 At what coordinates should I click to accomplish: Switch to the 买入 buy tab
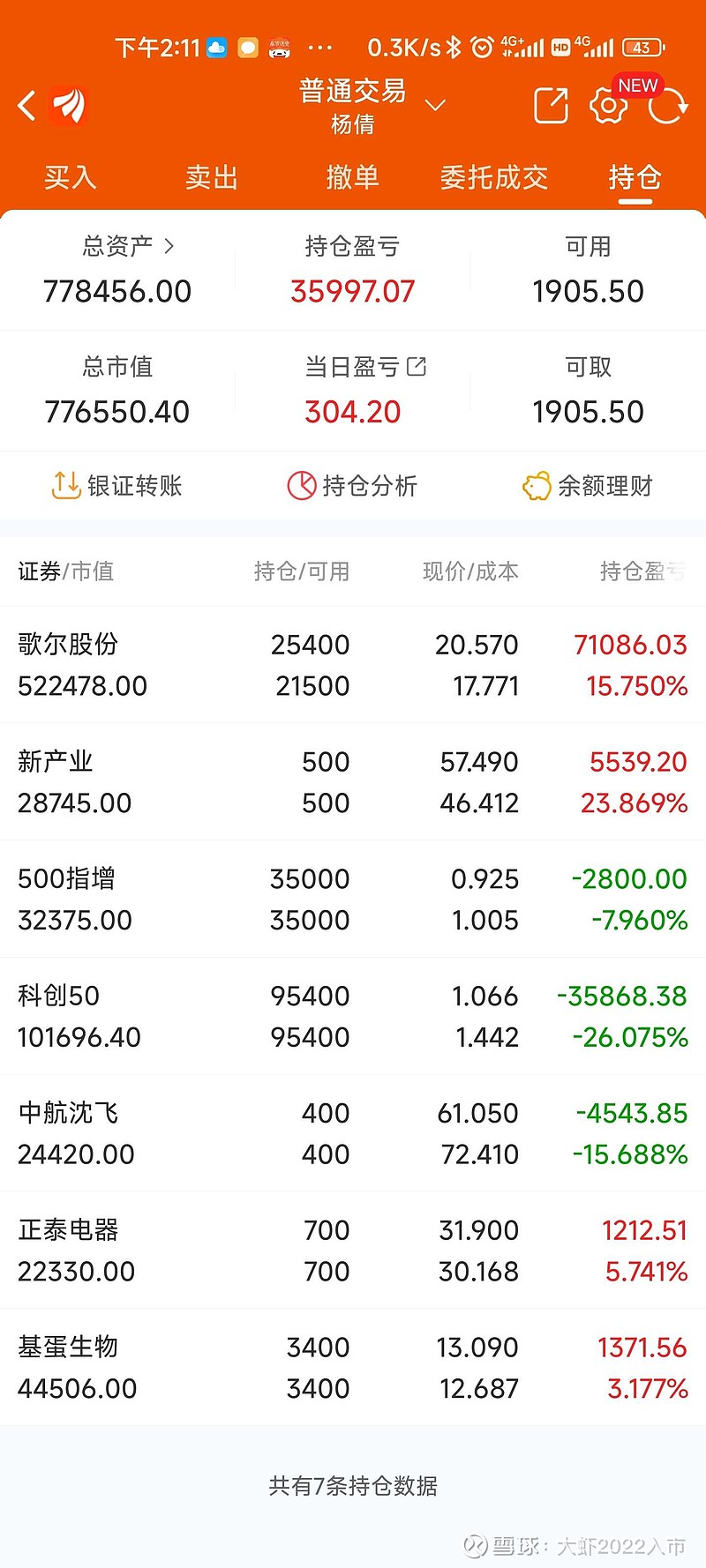coord(69,178)
